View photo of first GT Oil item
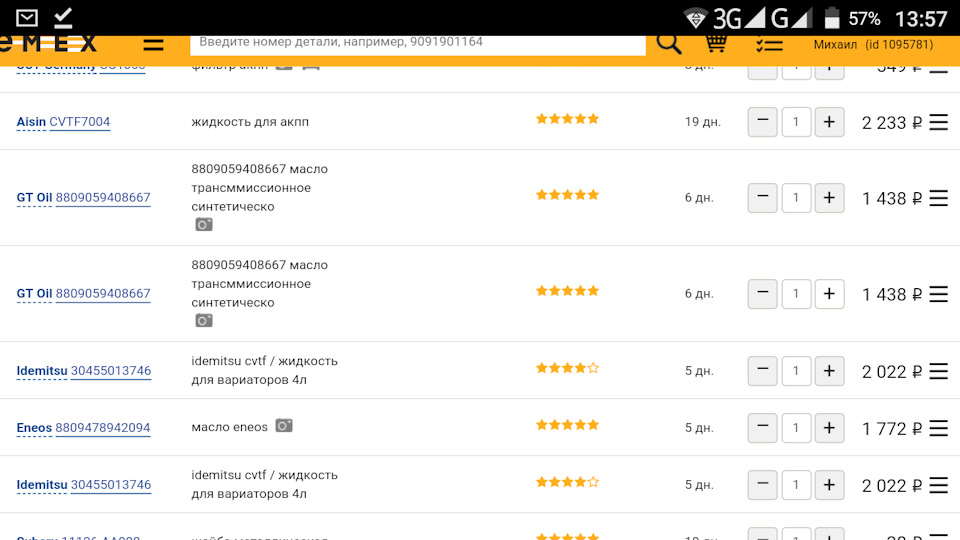960x540 pixels. (x=204, y=225)
